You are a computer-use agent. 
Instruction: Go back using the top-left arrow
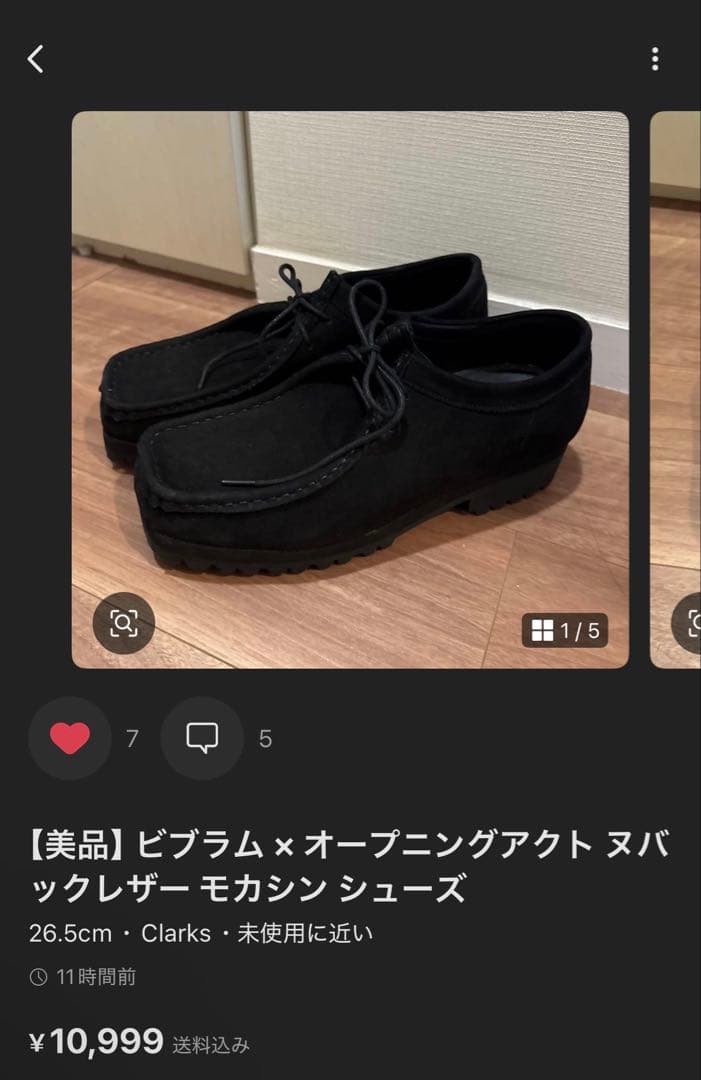point(36,59)
